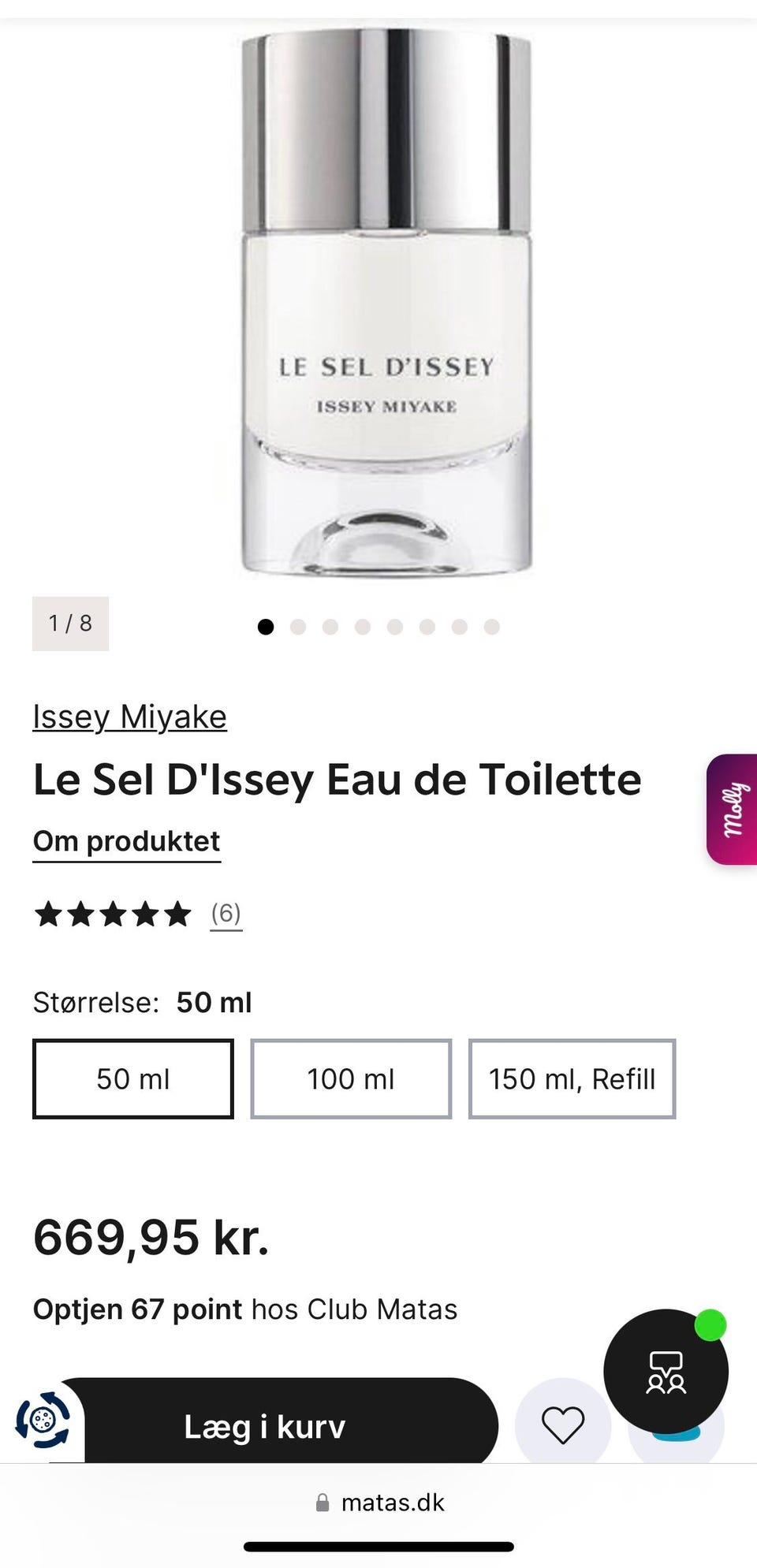Select the 150 ml Refill option
Screen dimensions: 757x1568
click(572, 1078)
